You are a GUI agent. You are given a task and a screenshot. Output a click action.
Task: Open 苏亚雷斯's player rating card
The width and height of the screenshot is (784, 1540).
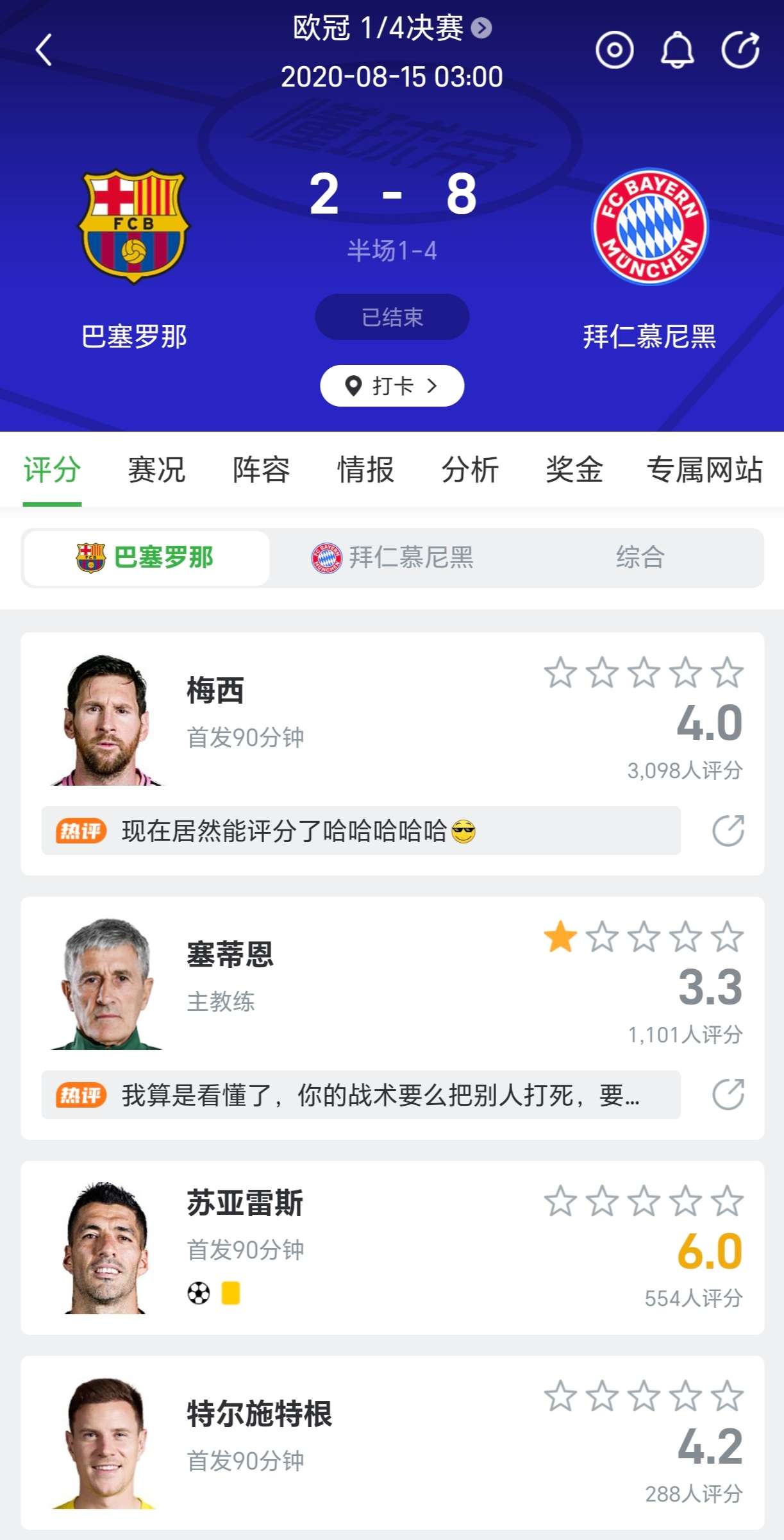392,1247
